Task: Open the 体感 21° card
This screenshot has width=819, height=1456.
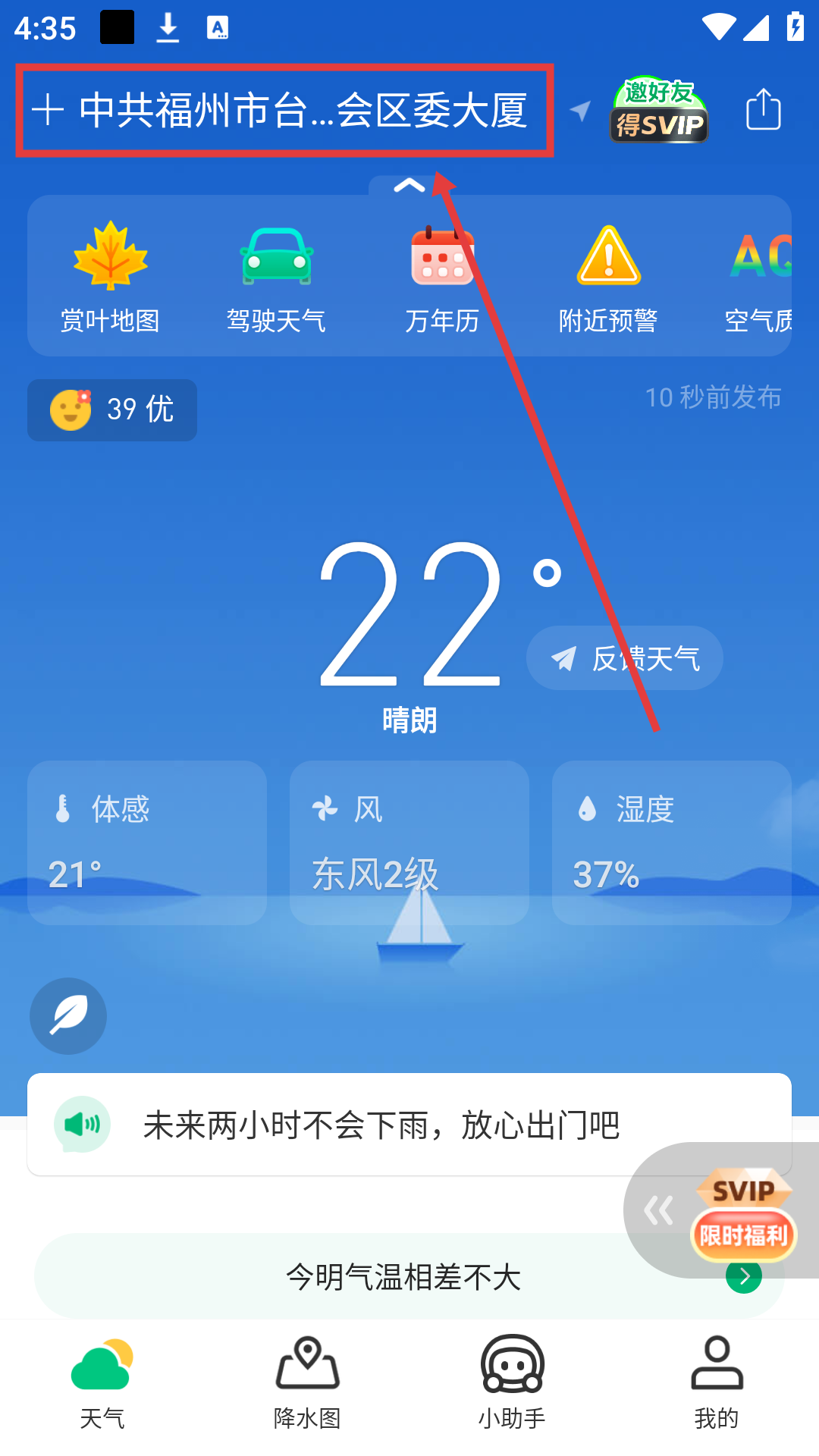Action: click(x=147, y=843)
